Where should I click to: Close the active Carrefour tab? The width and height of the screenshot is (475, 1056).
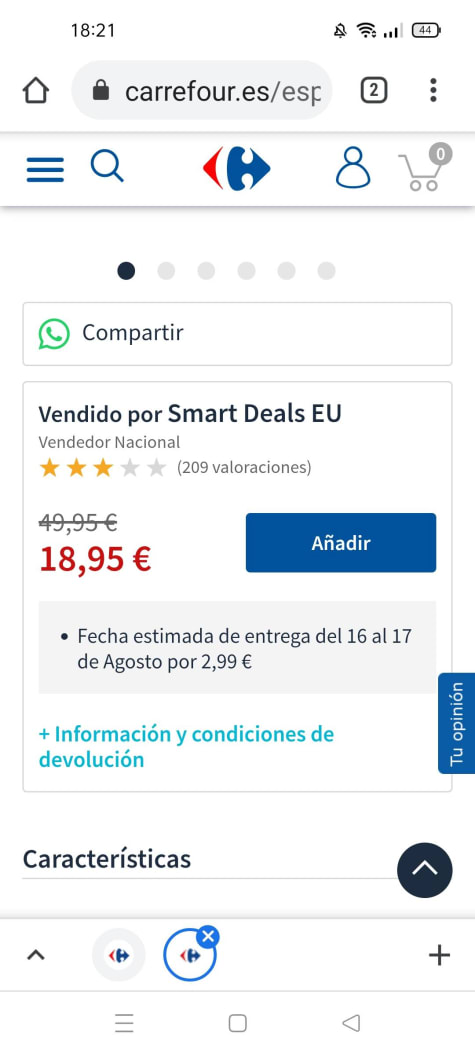click(208, 936)
